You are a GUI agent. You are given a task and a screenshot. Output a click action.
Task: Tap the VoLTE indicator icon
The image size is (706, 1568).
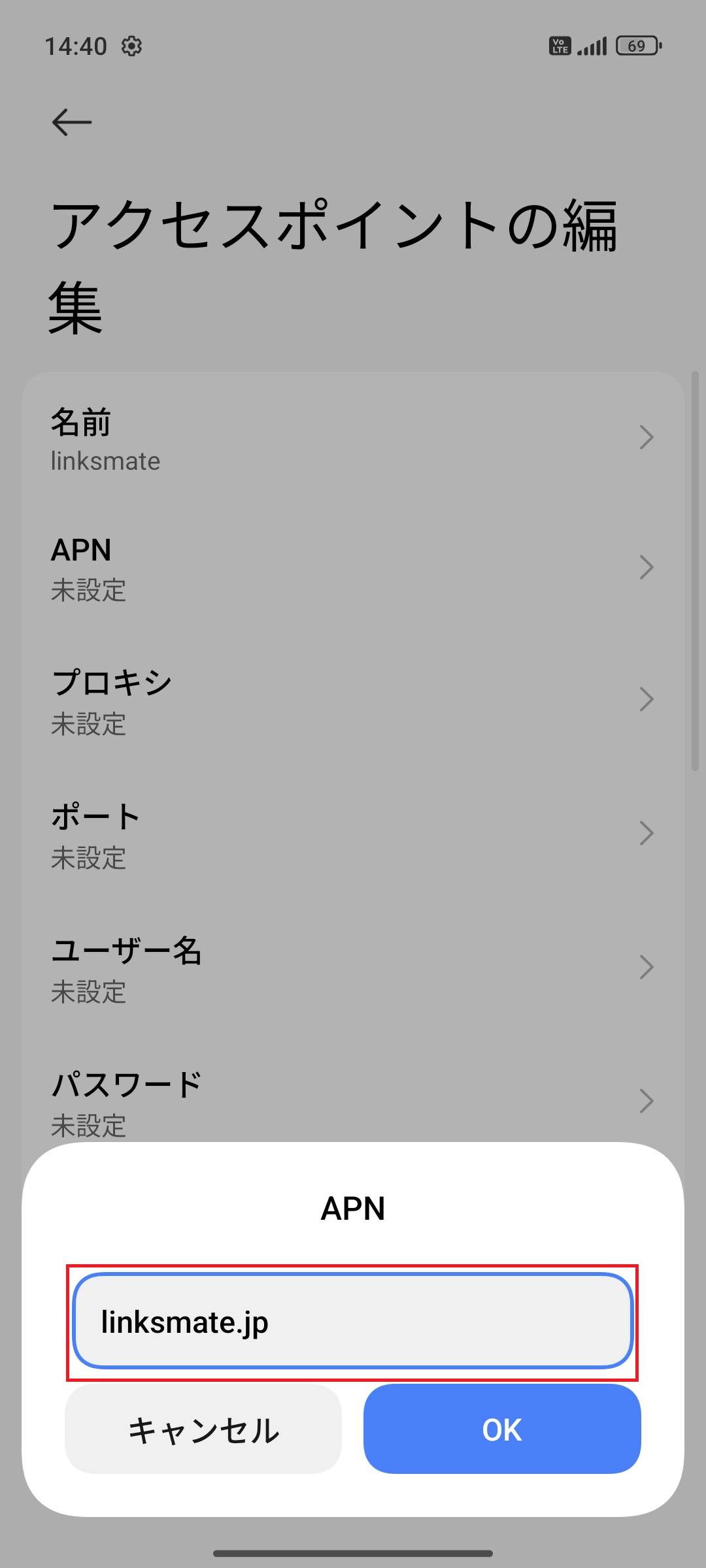tap(561, 45)
